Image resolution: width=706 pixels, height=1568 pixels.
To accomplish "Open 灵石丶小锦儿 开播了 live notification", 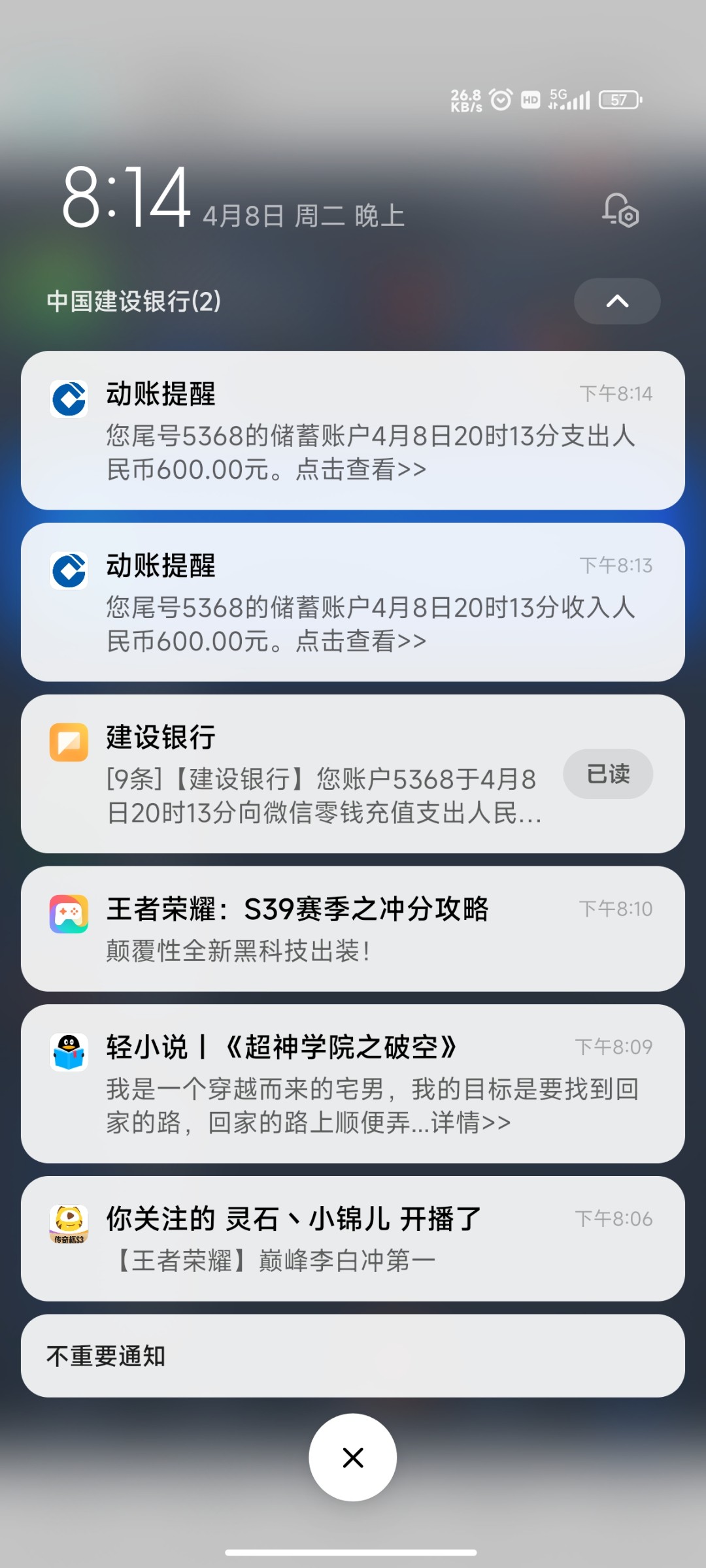I will point(353,1239).
